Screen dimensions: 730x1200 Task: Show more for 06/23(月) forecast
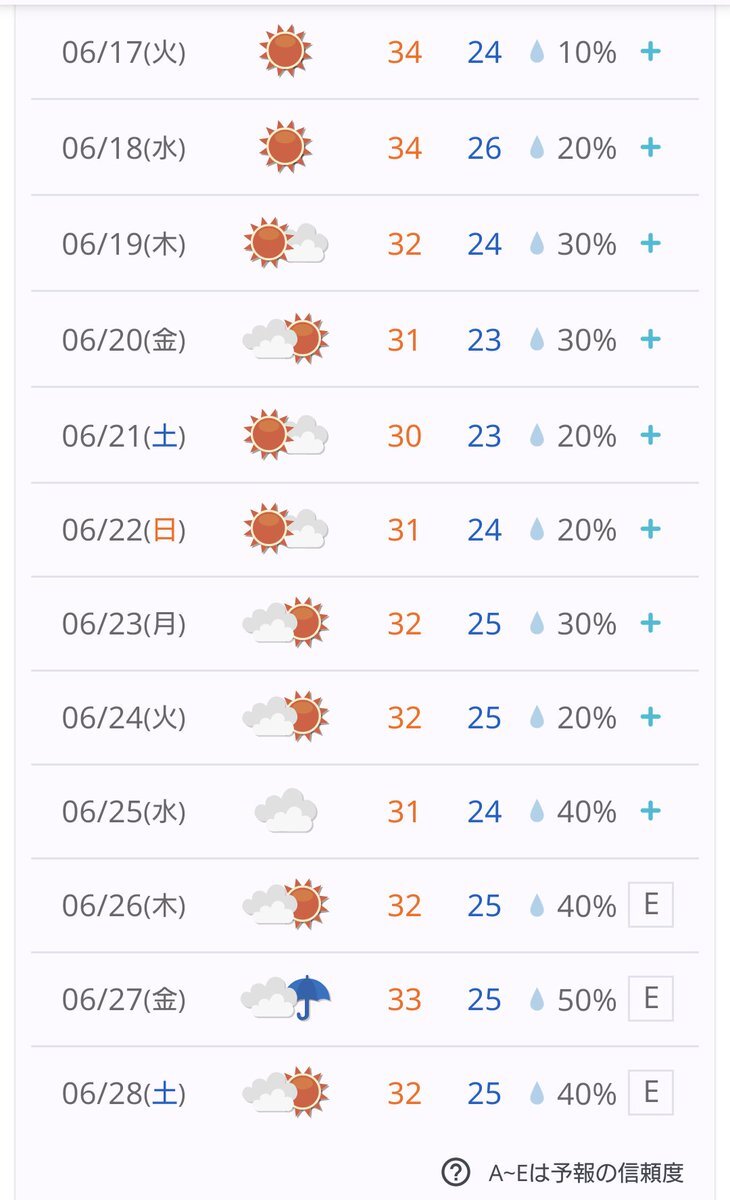650,623
